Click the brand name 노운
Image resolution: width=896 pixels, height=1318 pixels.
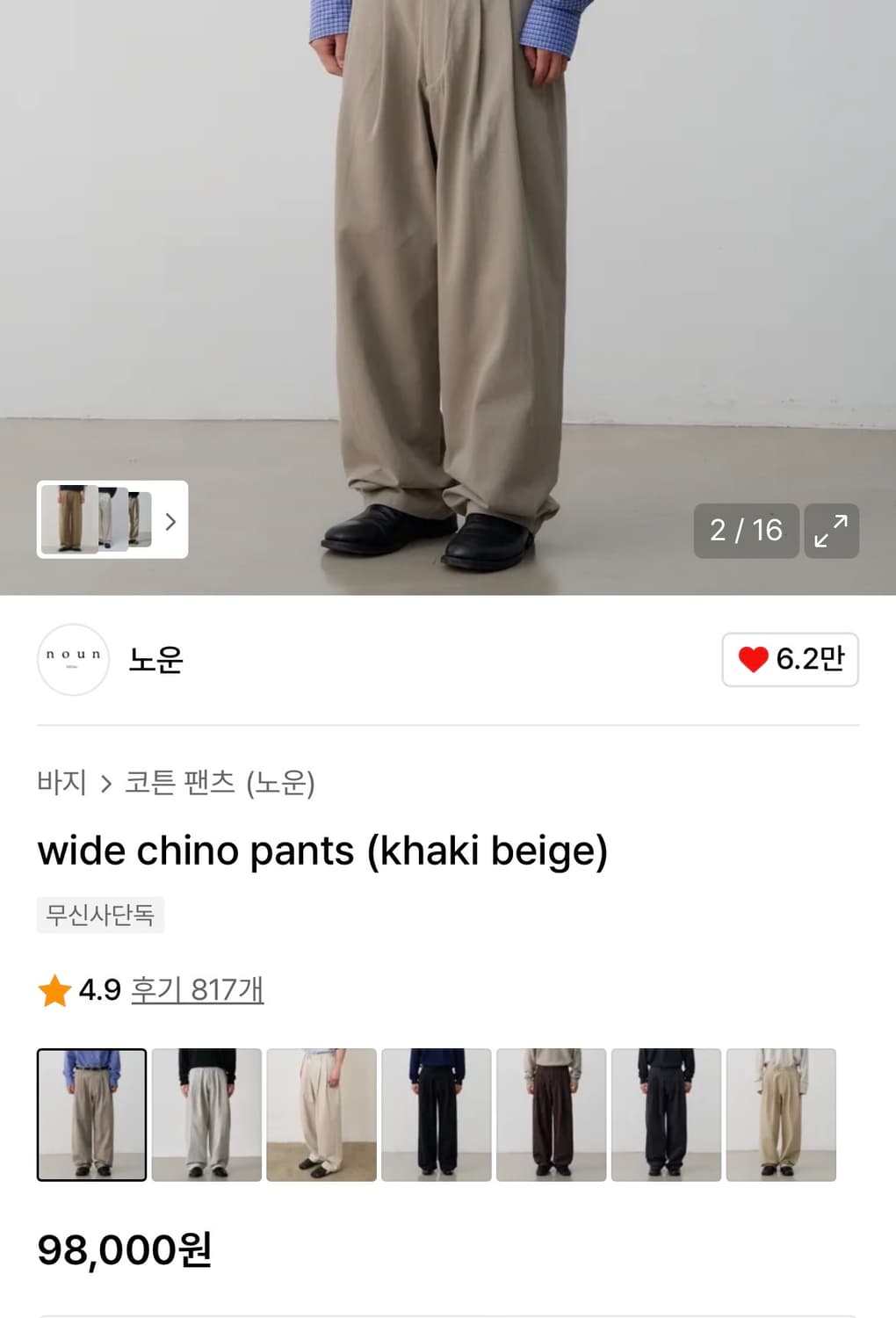156,661
